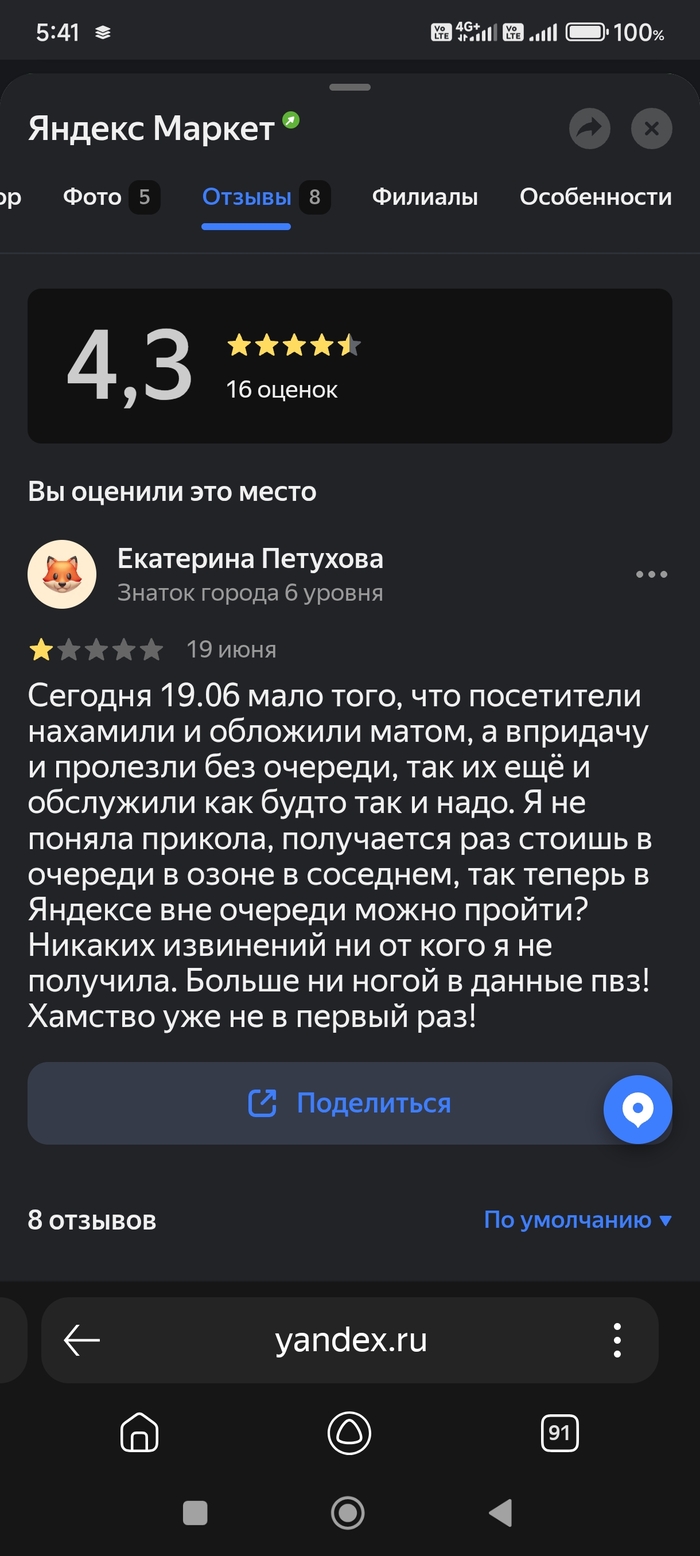
Task: Open three-dot options for Екатерина Петухова's review
Action: [651, 574]
